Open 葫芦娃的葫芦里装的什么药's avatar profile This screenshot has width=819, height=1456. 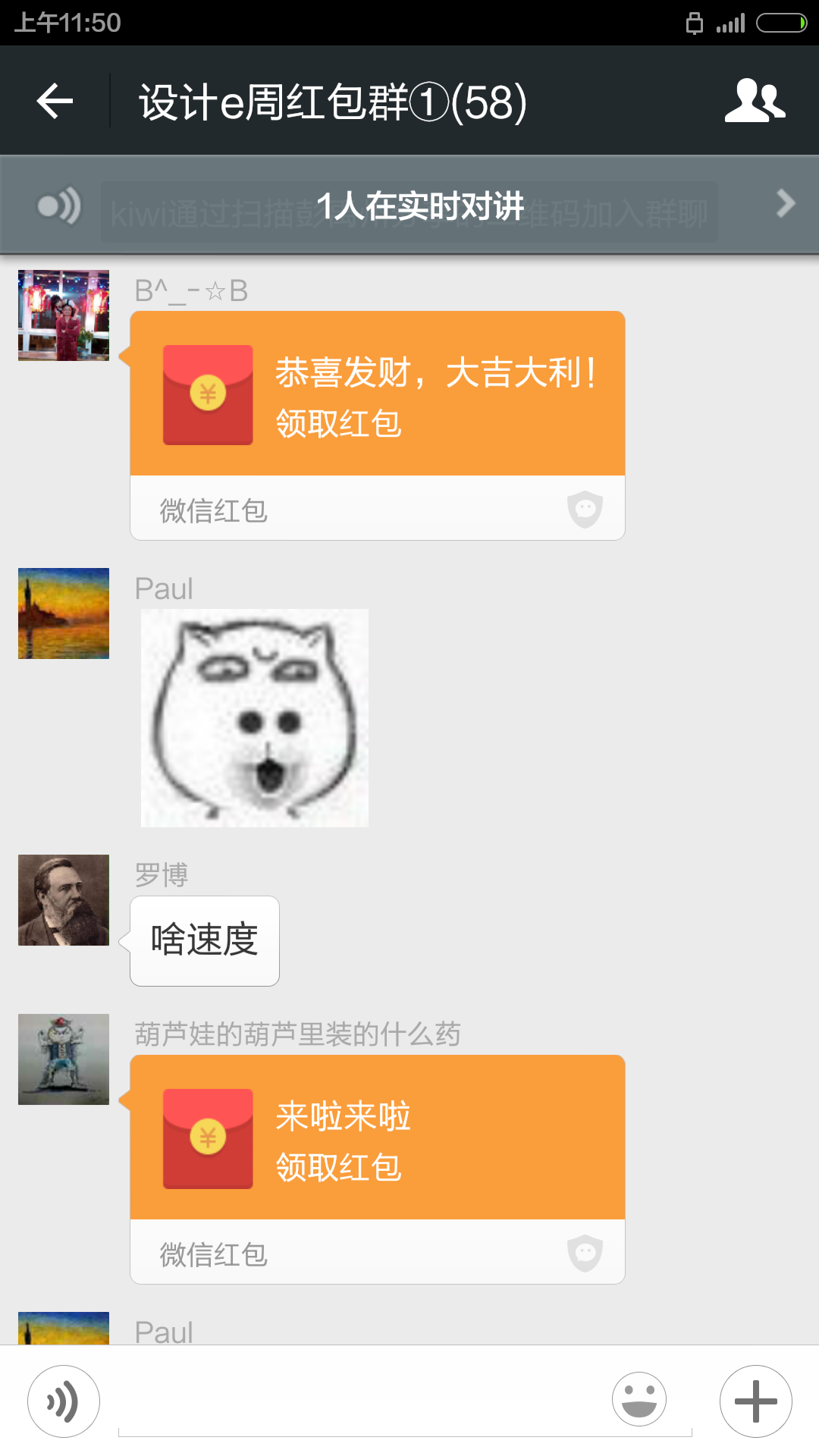click(64, 1059)
